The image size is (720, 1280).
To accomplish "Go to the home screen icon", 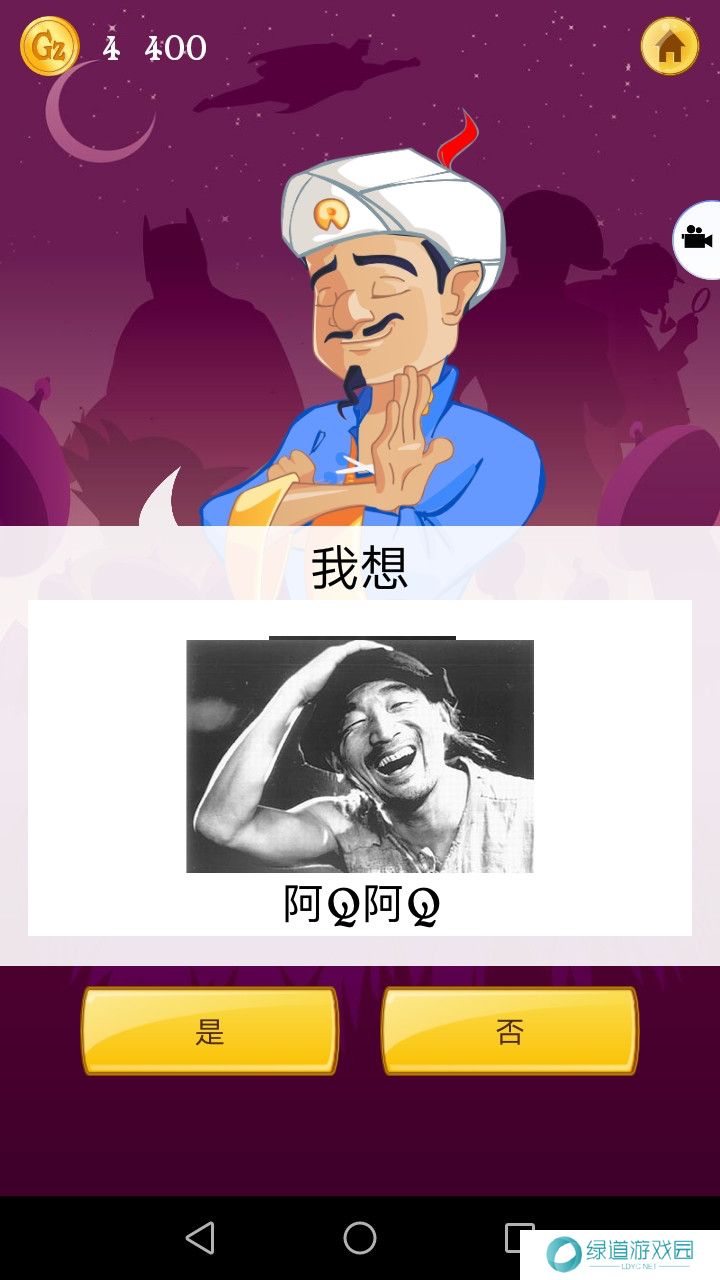I will [669, 46].
